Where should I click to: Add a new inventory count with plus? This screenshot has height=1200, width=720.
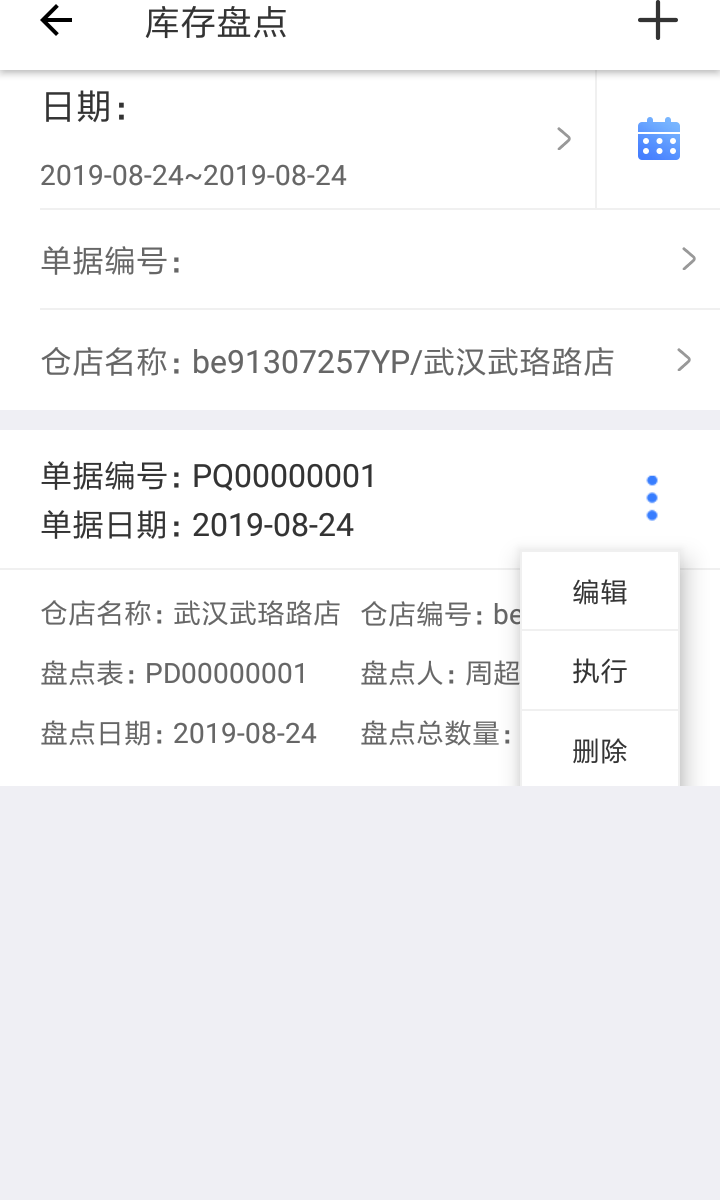tap(657, 21)
